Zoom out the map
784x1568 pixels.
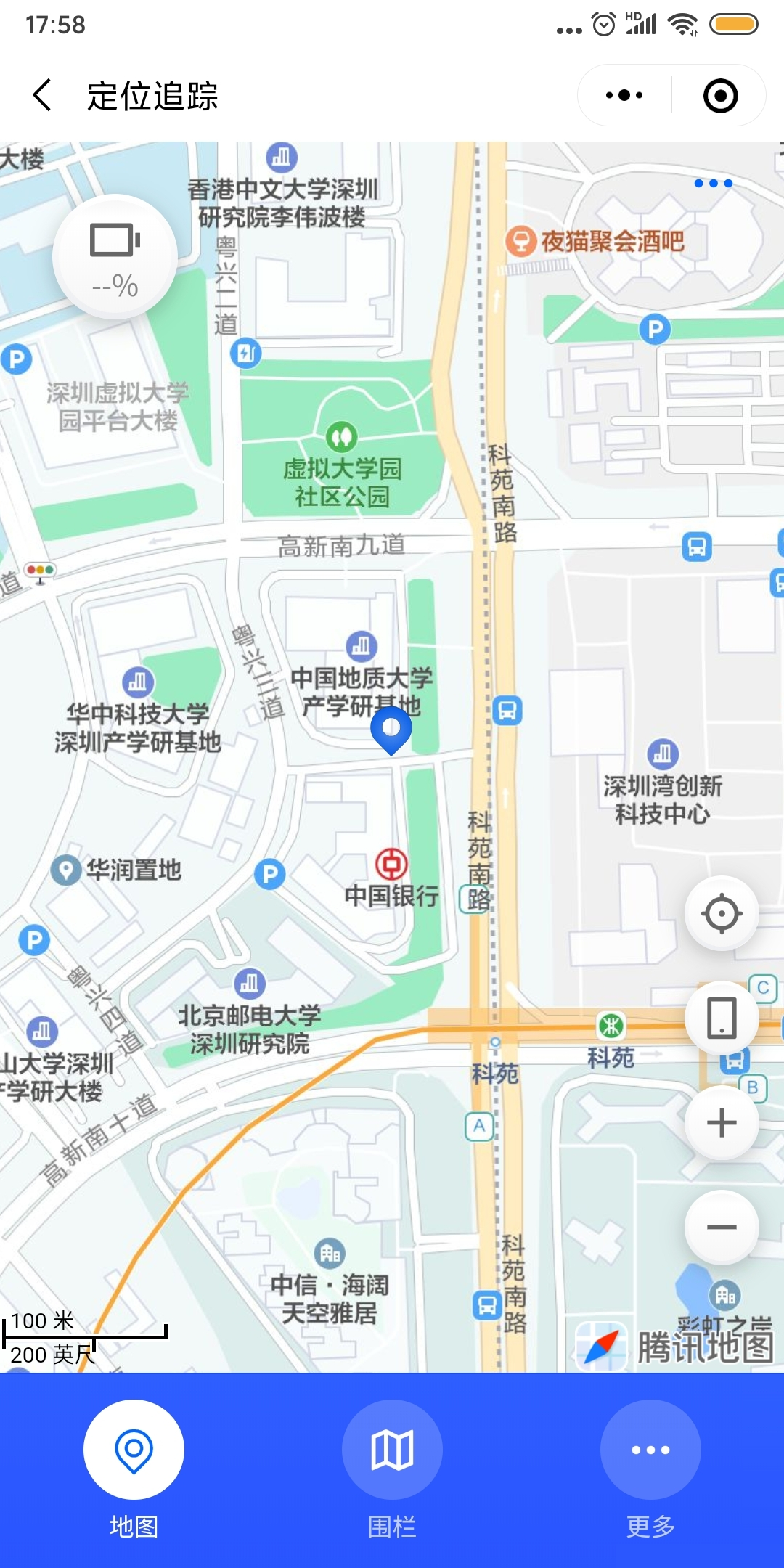pos(722,1228)
